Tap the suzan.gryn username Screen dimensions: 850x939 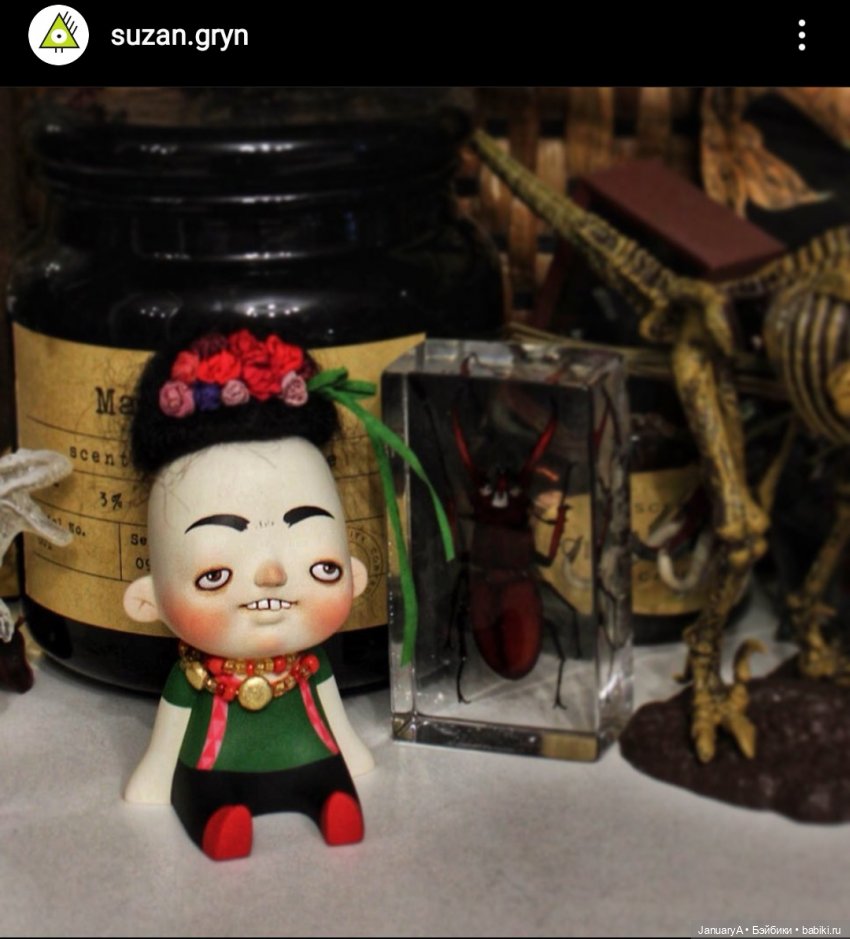click(x=179, y=36)
